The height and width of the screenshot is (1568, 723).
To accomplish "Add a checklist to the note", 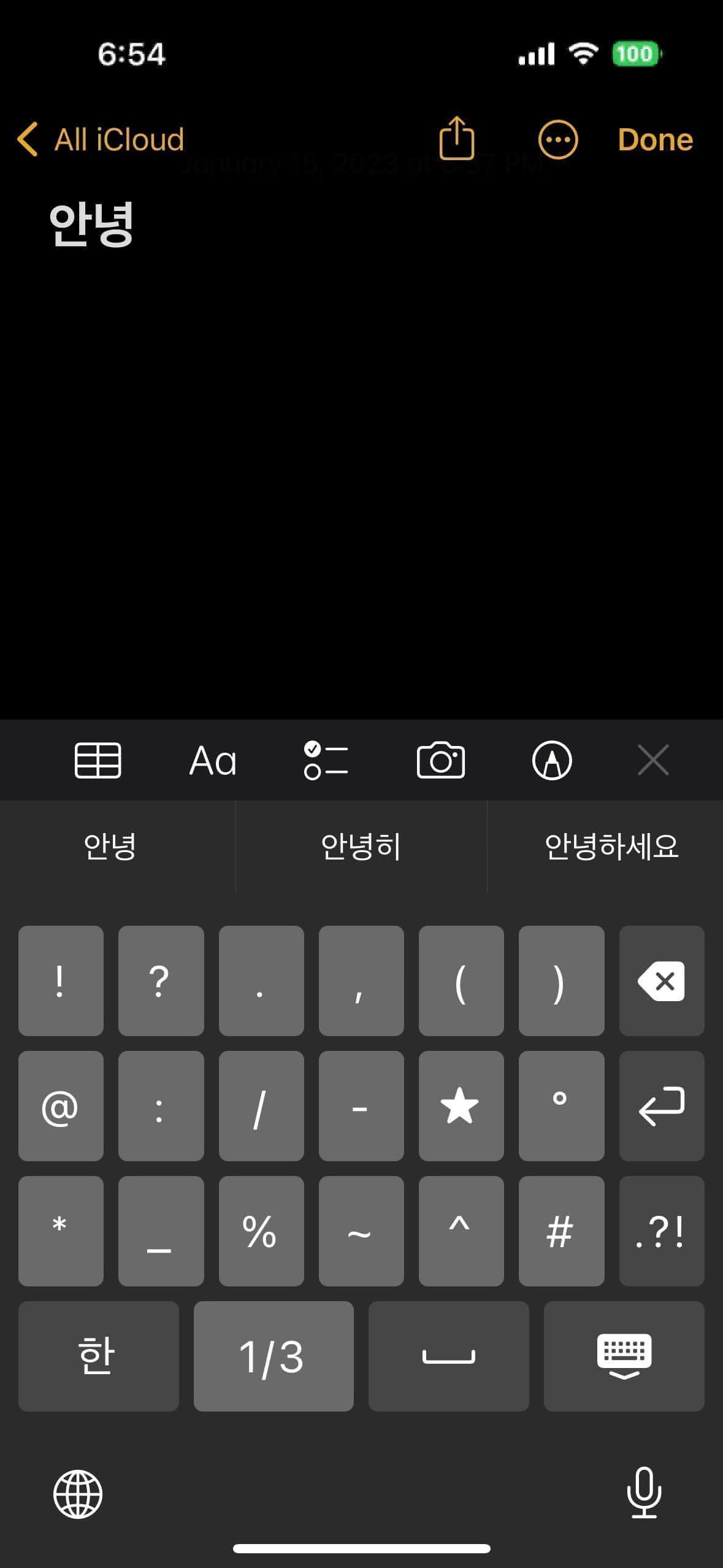I will [326, 761].
